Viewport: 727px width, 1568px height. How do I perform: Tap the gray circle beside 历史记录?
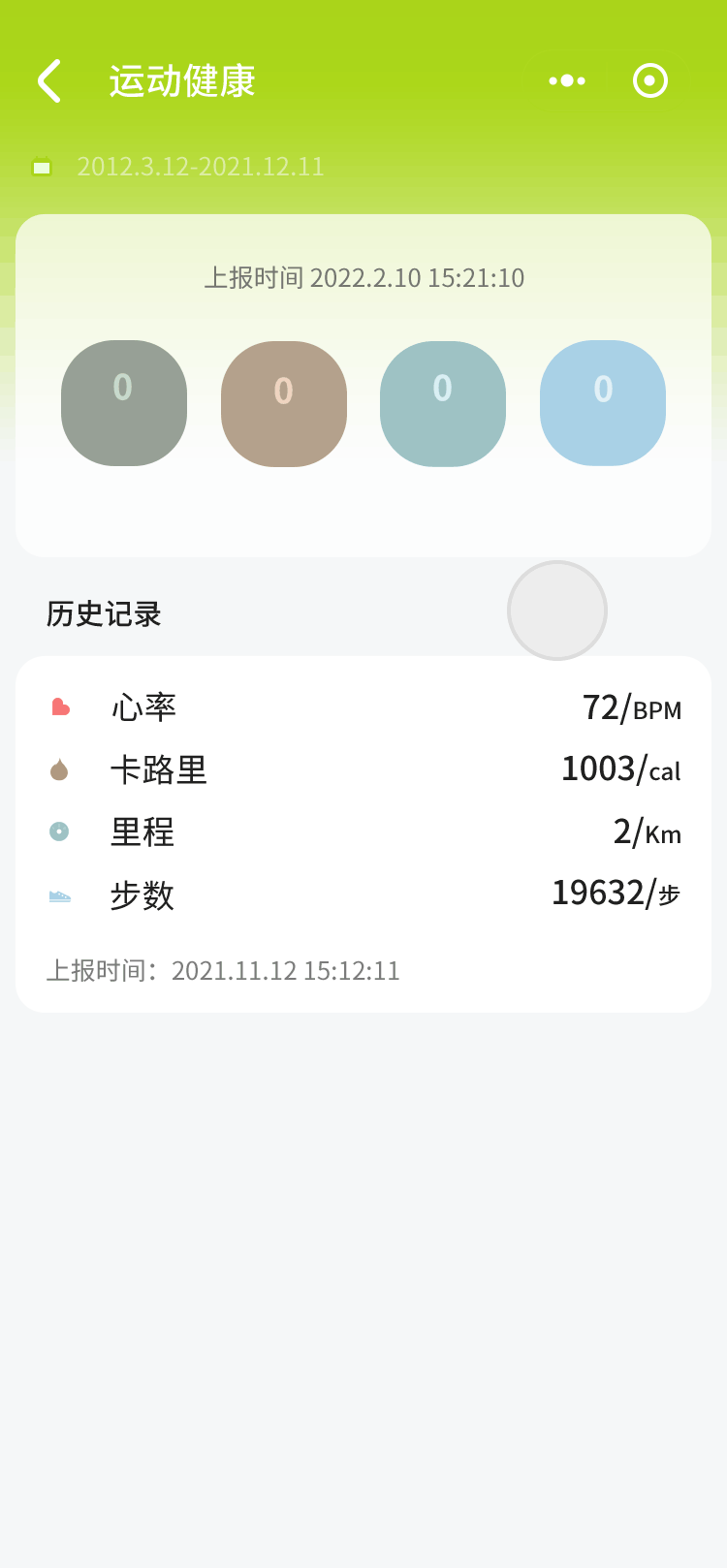pyautogui.click(x=556, y=610)
